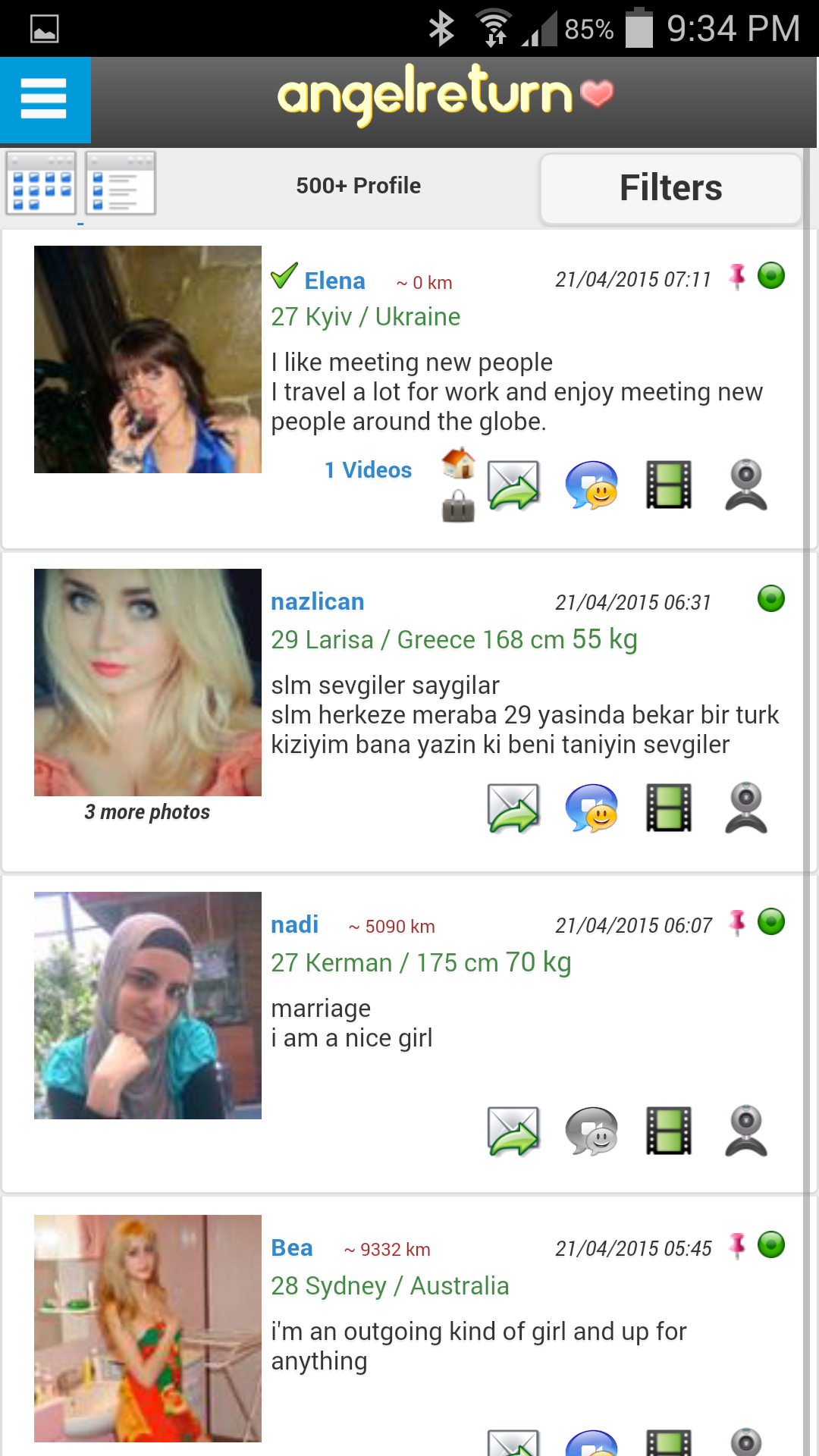
Task: Send a message to Elena
Action: point(513,485)
